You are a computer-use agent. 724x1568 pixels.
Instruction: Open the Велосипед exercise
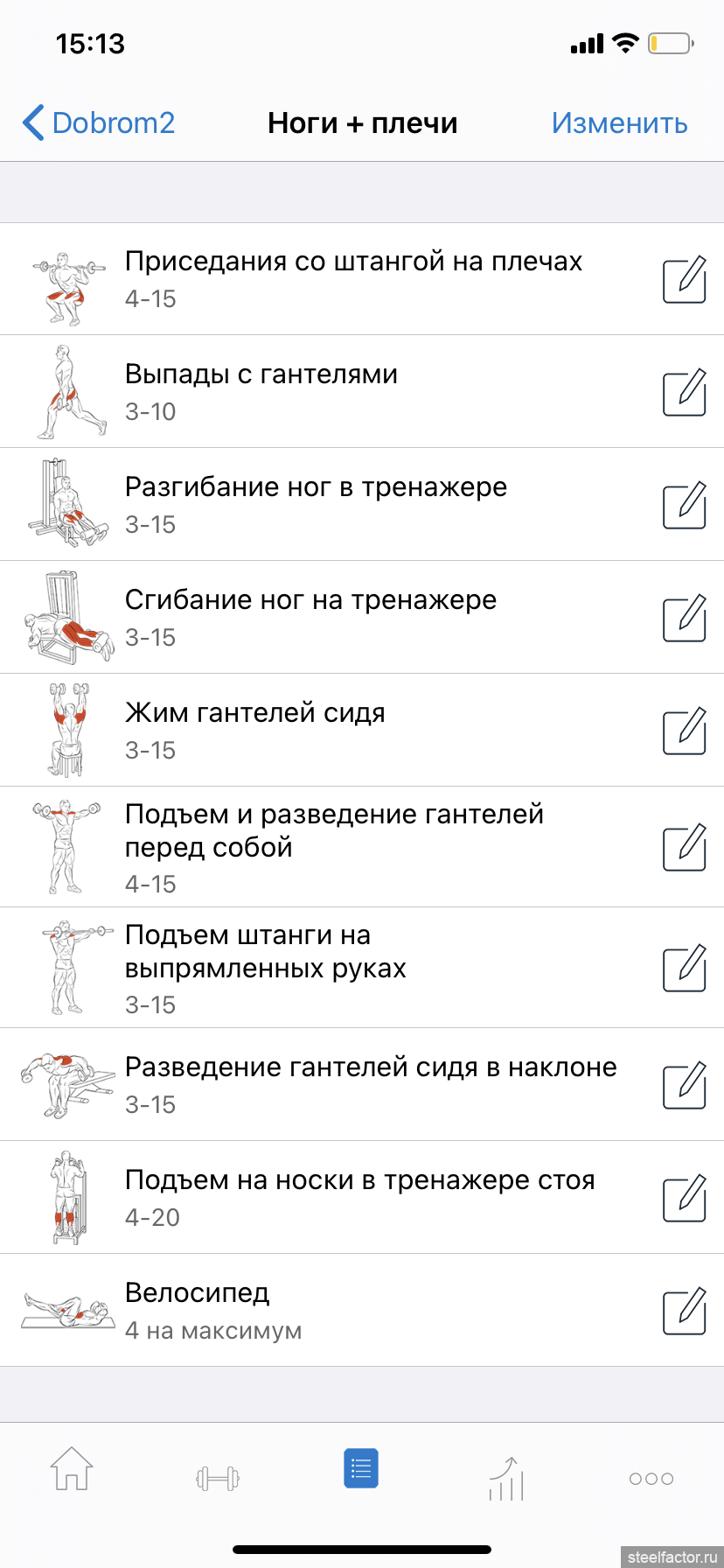[x=362, y=1310]
